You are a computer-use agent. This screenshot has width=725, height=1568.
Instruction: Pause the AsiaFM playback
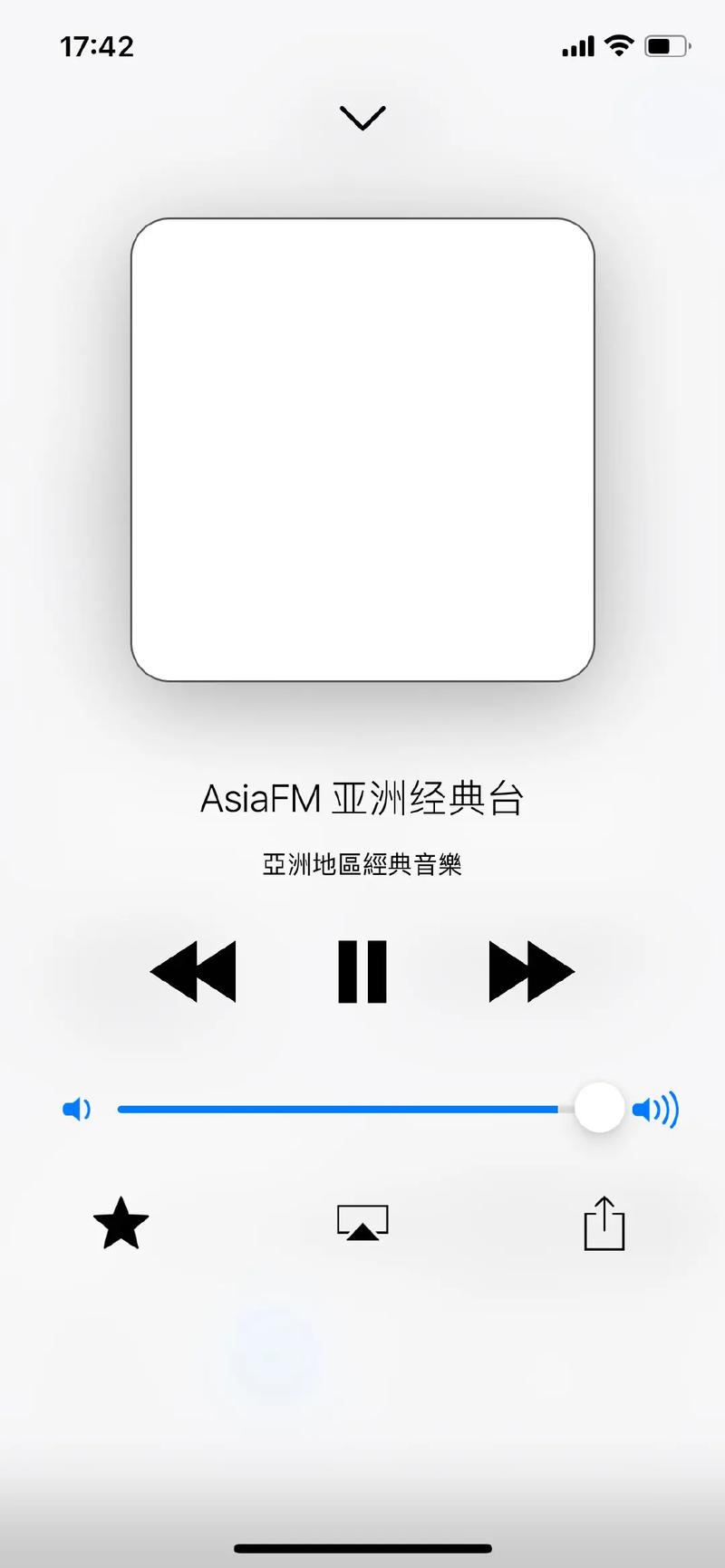362,971
